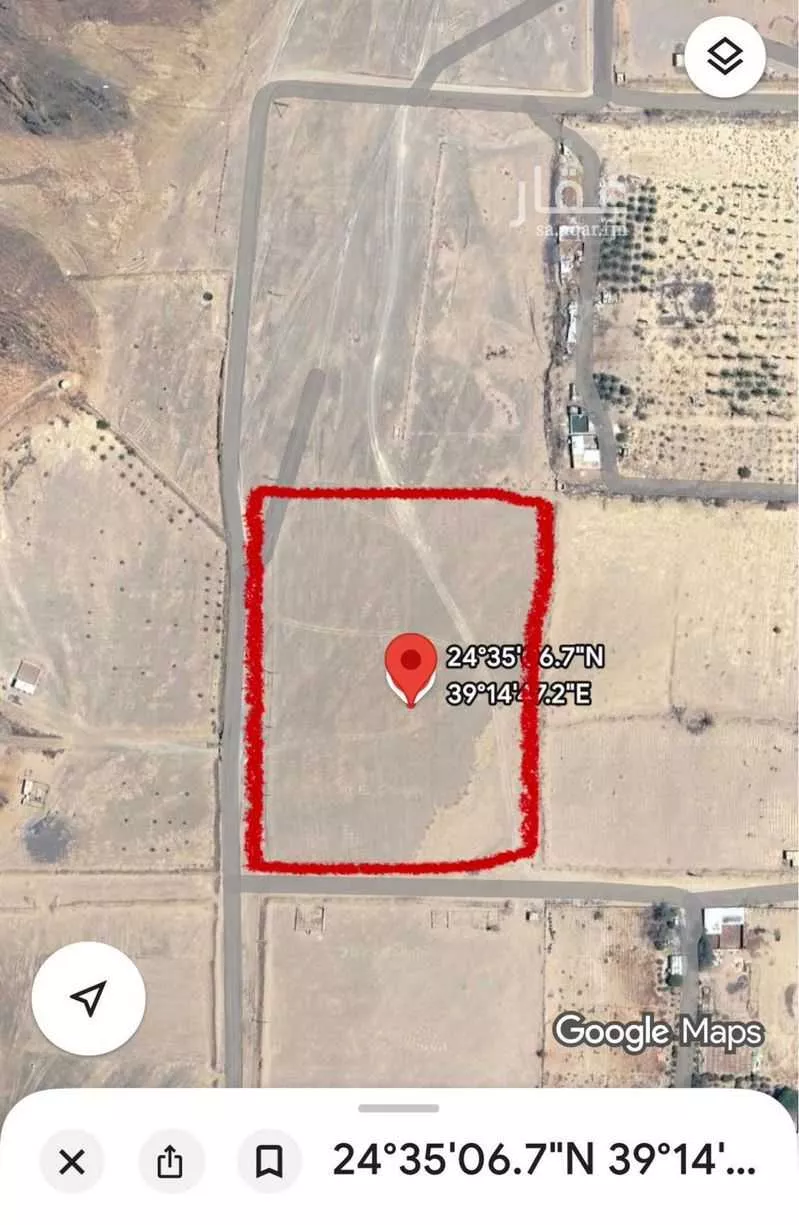Save this pinned place with bookmark

tap(268, 1162)
